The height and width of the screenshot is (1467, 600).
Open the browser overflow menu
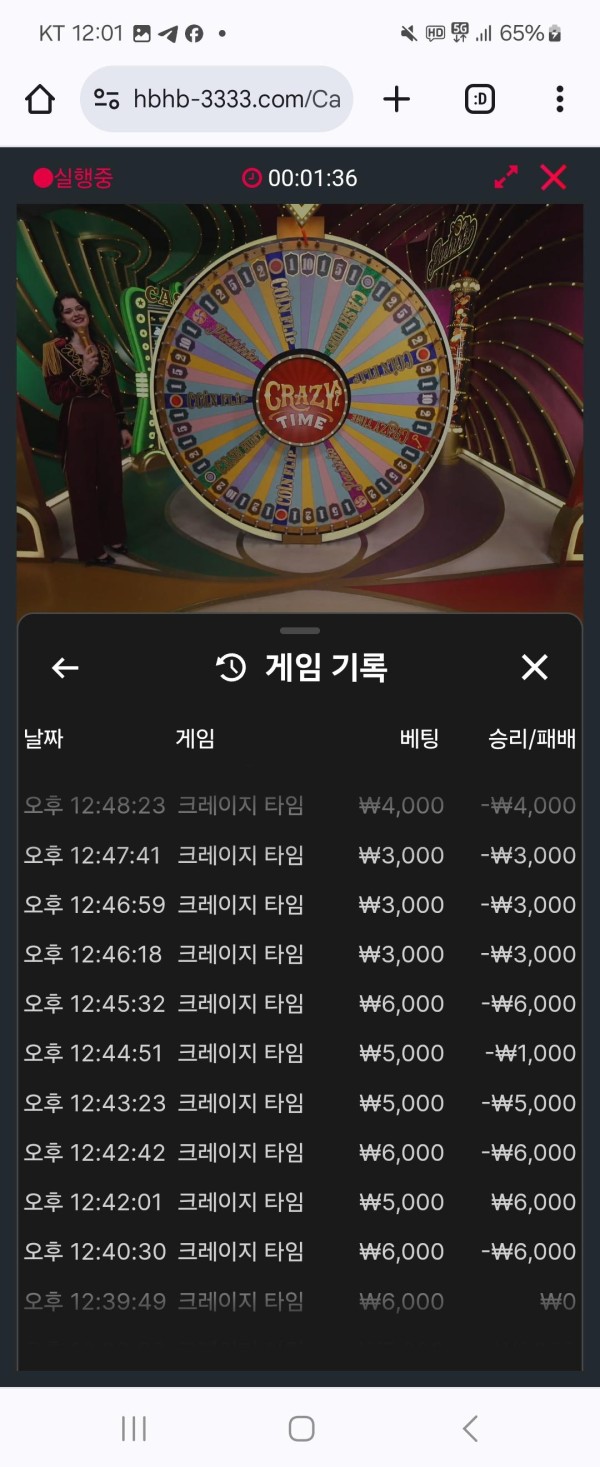pos(559,99)
